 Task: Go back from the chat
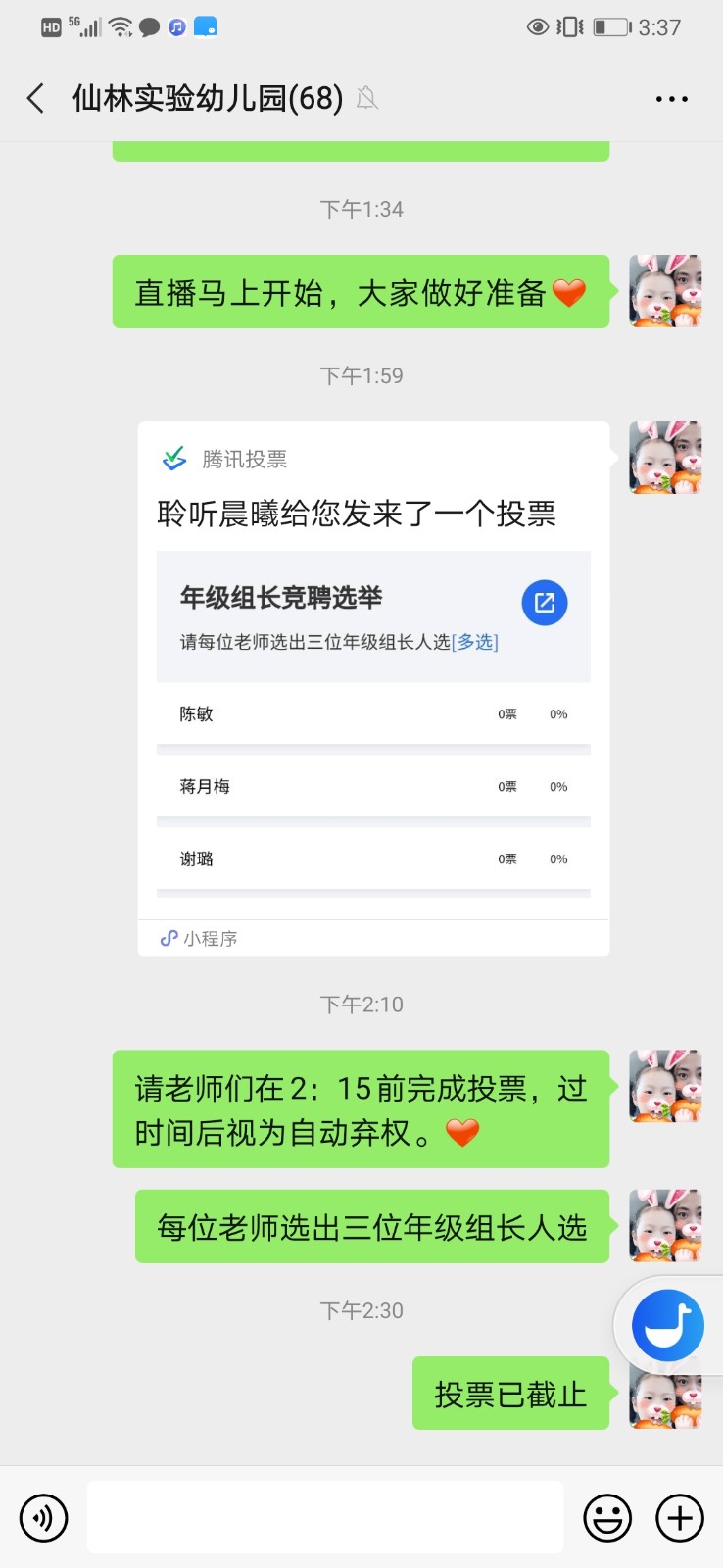36,98
